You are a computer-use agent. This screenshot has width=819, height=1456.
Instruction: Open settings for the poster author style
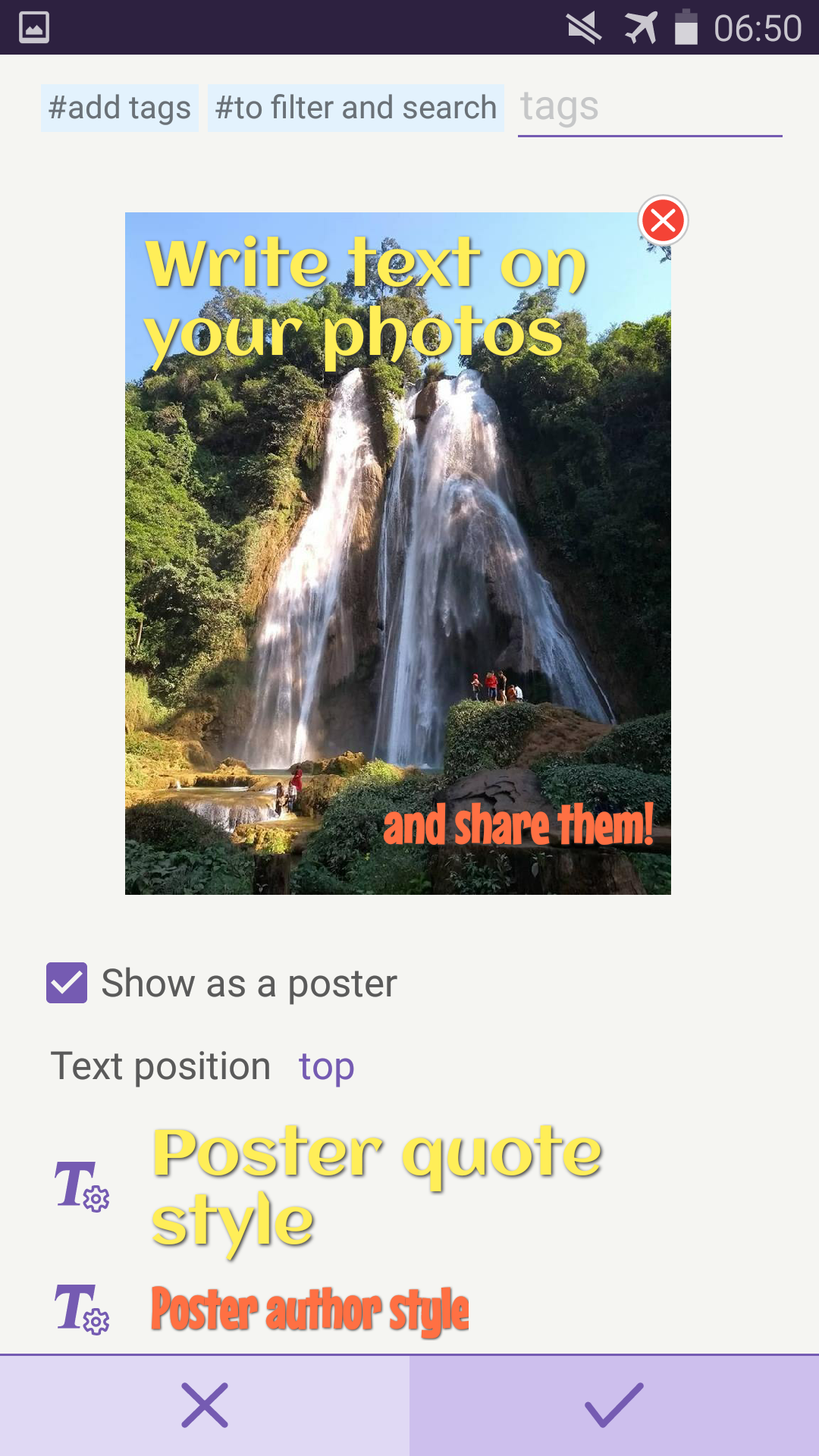coord(83,1308)
